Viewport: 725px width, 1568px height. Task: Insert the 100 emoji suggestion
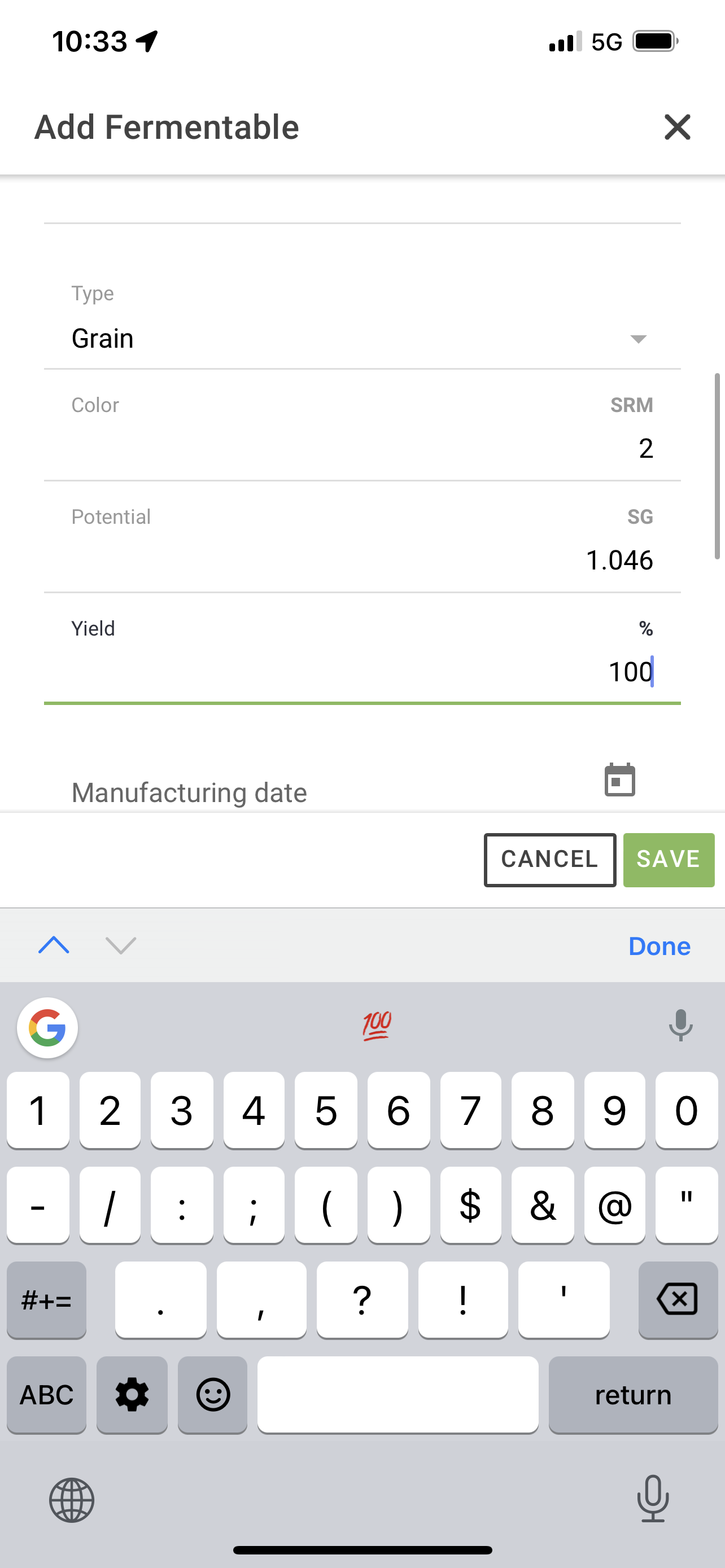coord(377,1026)
